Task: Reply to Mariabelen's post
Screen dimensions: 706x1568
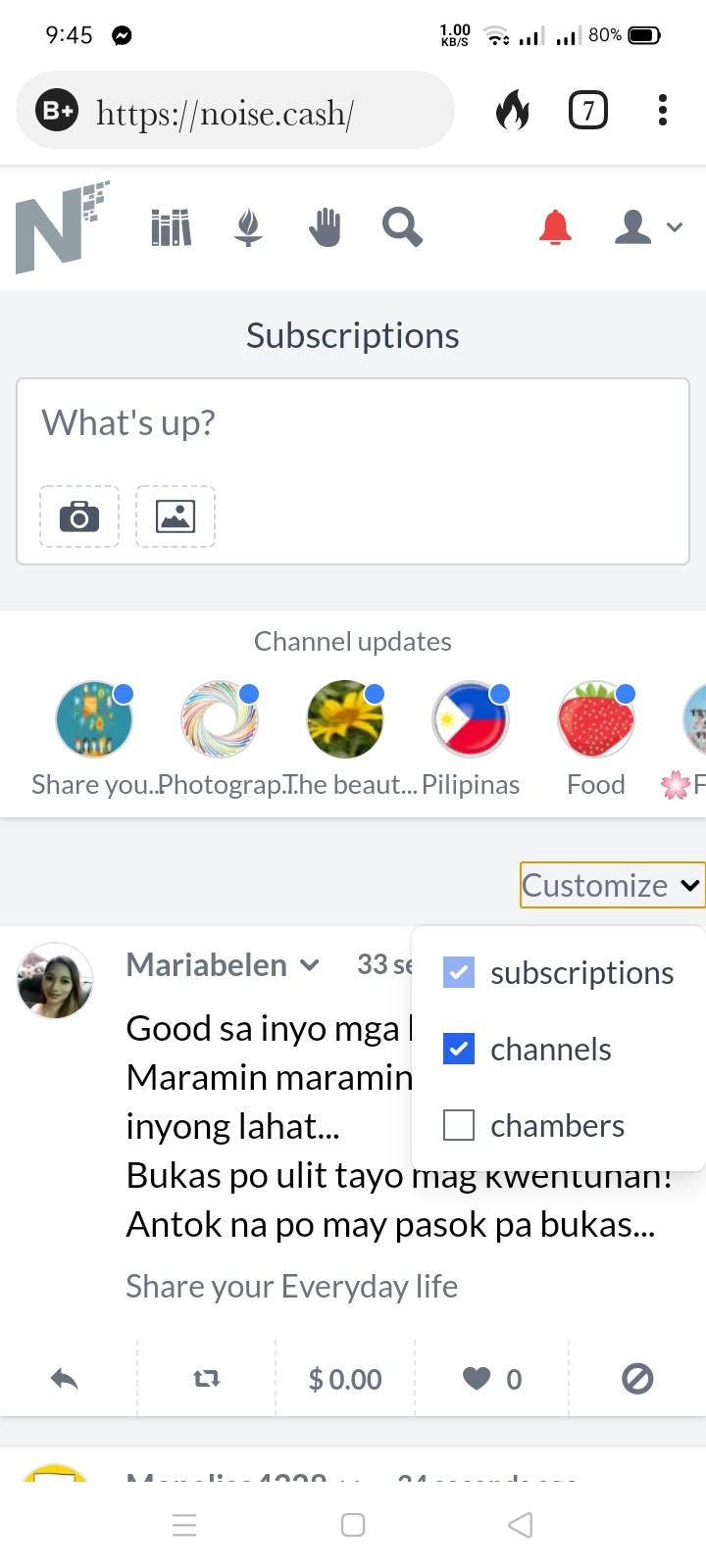Action: coord(65,1379)
